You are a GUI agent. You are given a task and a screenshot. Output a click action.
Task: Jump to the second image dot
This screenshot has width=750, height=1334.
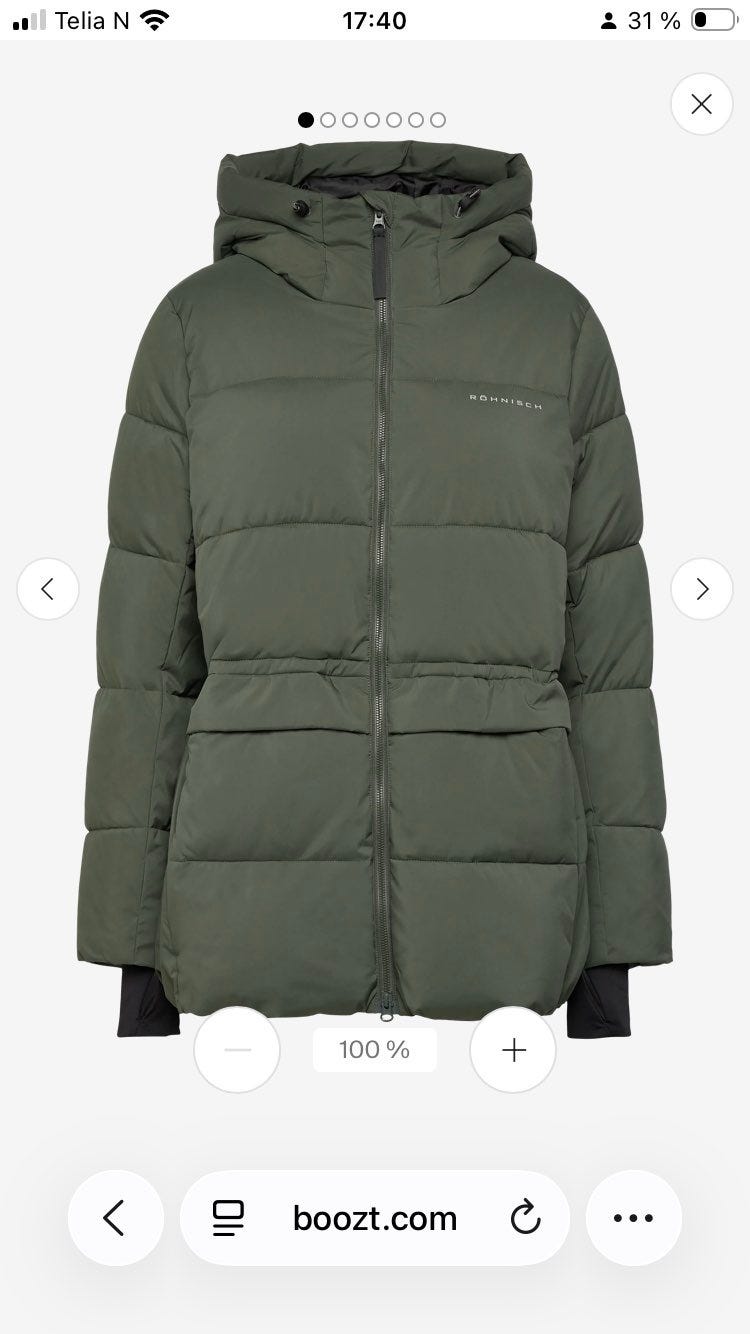[328, 120]
